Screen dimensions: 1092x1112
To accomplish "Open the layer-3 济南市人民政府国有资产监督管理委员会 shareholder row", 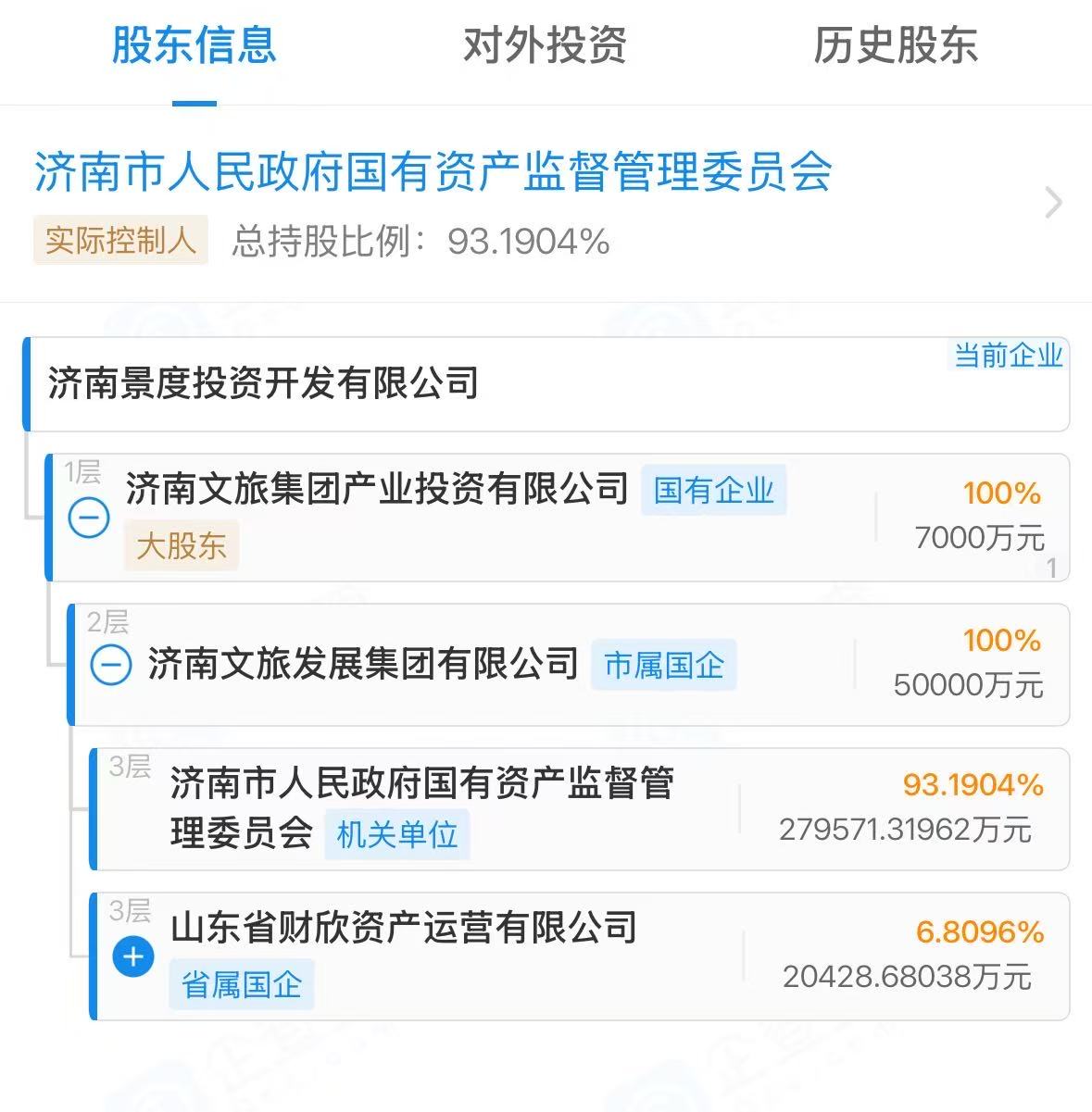I will tap(422, 808).
